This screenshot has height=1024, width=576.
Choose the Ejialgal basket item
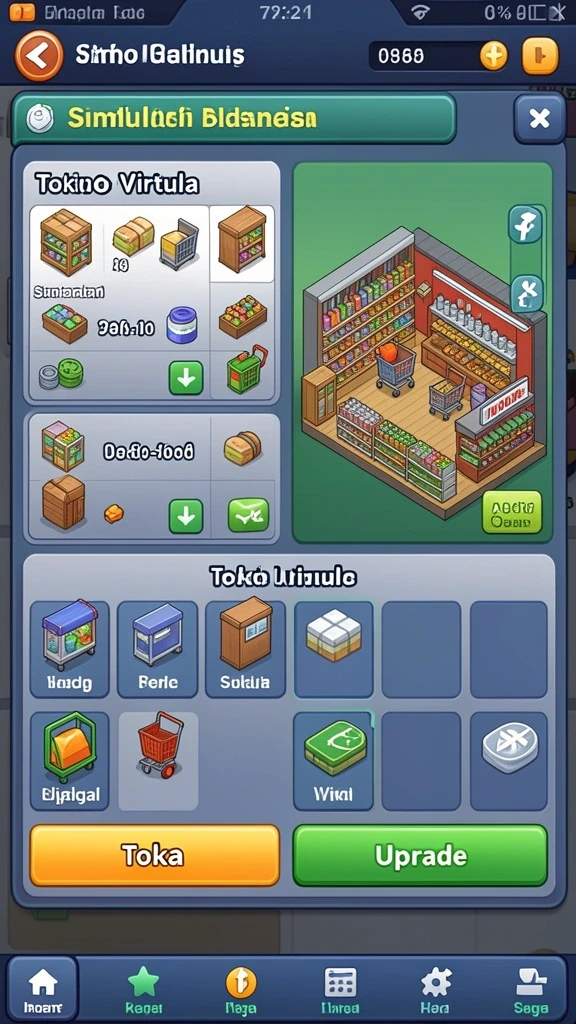69,761
